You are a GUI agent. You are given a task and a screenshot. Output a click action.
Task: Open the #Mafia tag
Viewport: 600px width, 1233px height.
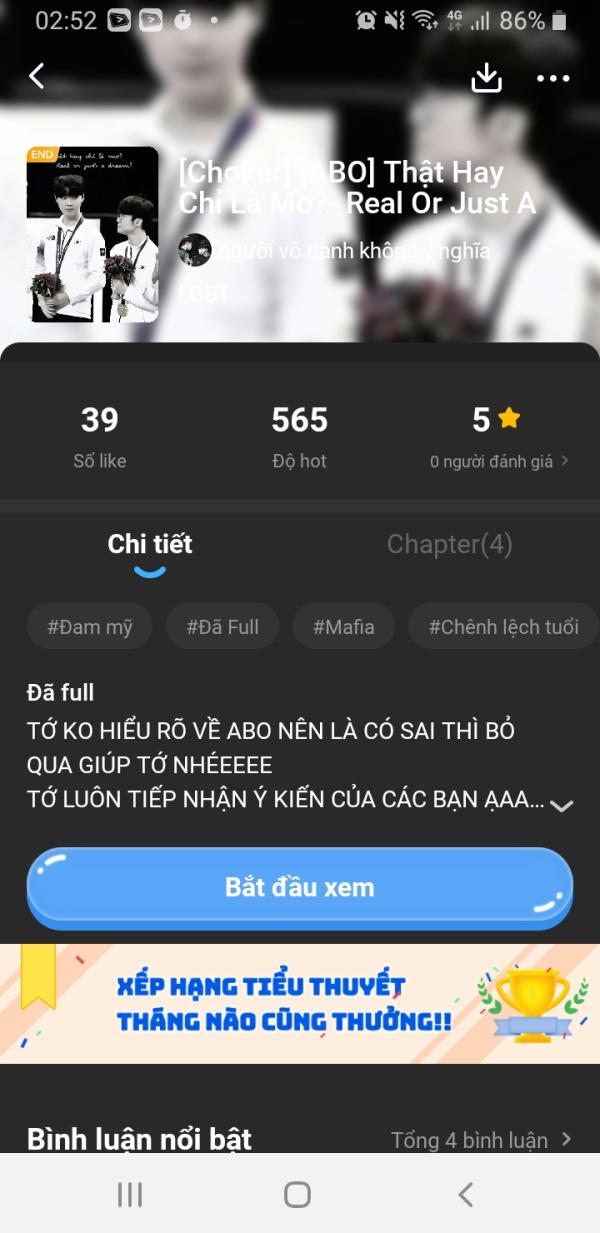pos(343,627)
